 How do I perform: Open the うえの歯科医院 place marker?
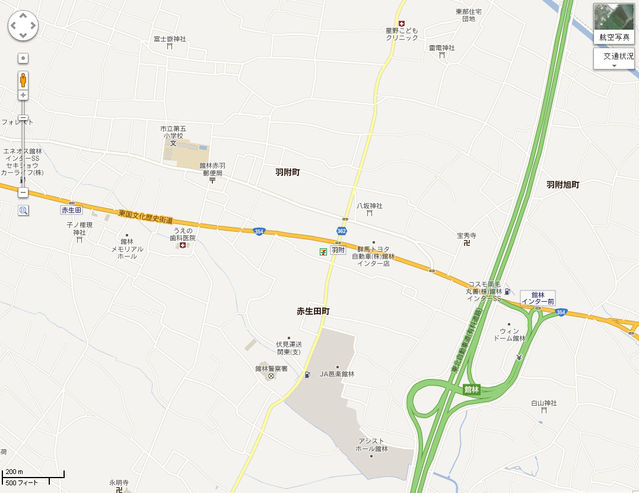click(x=182, y=245)
